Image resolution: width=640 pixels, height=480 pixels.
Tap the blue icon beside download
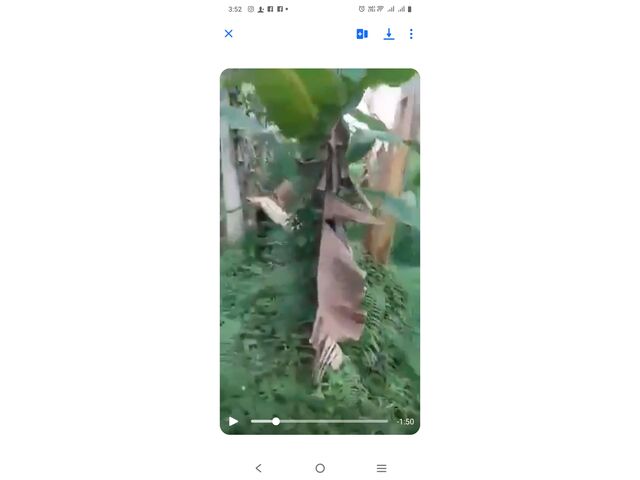(x=362, y=34)
